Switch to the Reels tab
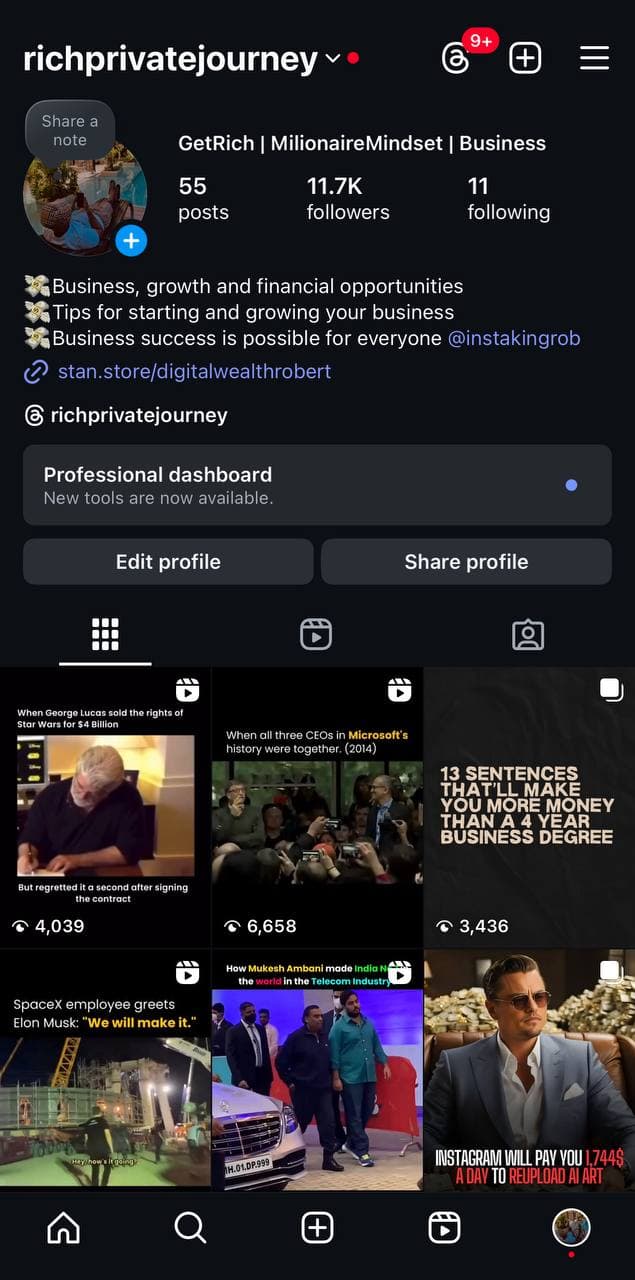This screenshot has width=635, height=1280. tap(316, 634)
